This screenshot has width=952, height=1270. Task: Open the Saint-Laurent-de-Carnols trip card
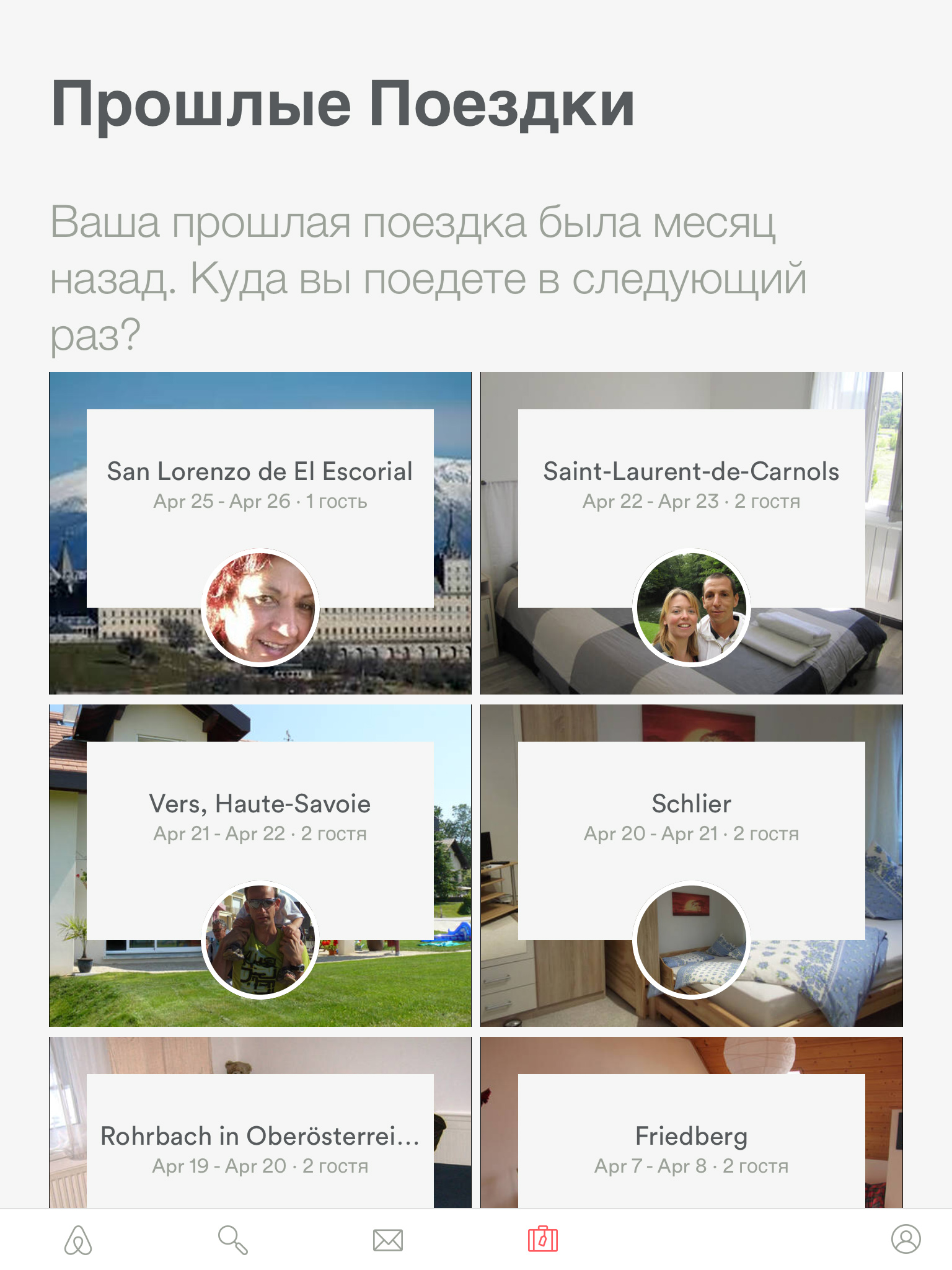point(691,484)
